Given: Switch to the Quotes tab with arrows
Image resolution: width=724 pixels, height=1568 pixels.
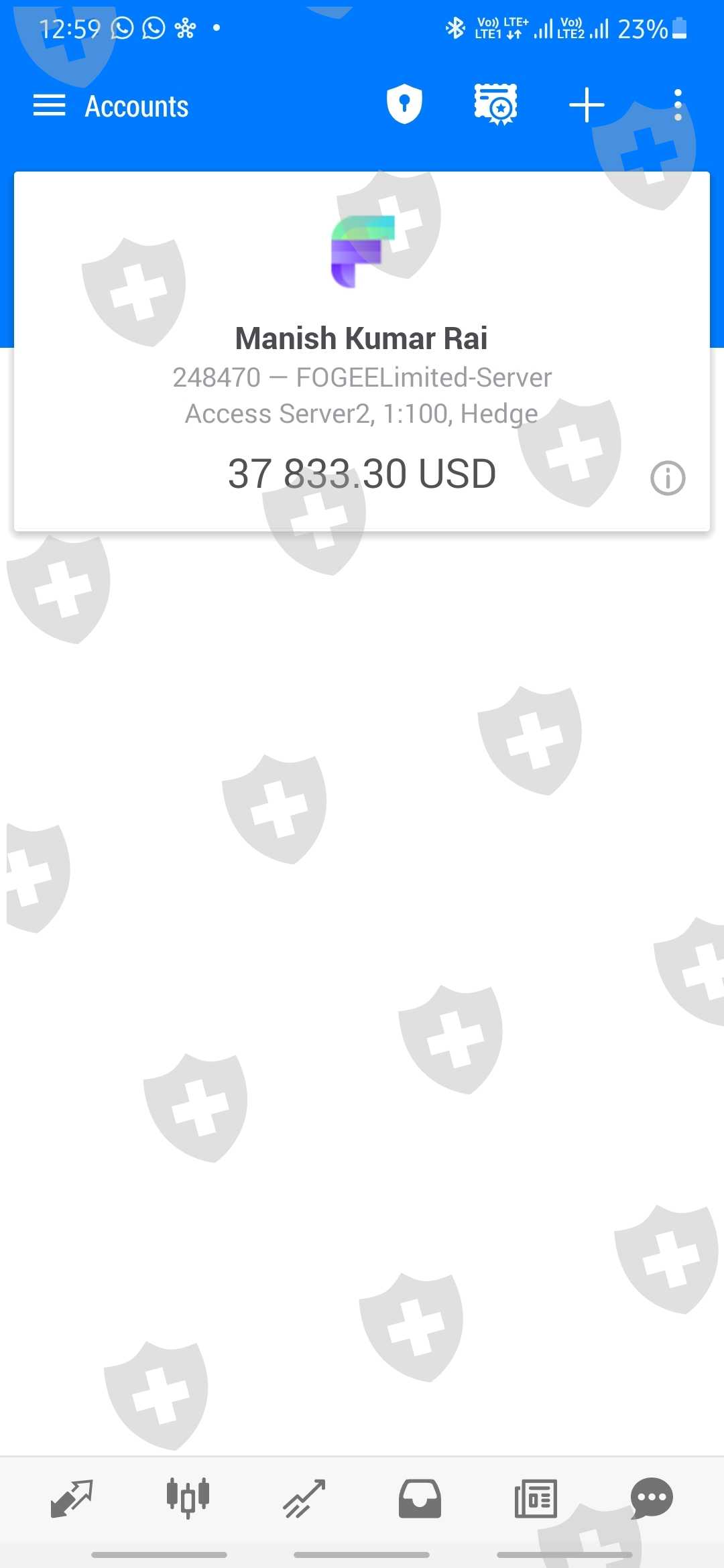Looking at the screenshot, I should (x=72, y=1498).
